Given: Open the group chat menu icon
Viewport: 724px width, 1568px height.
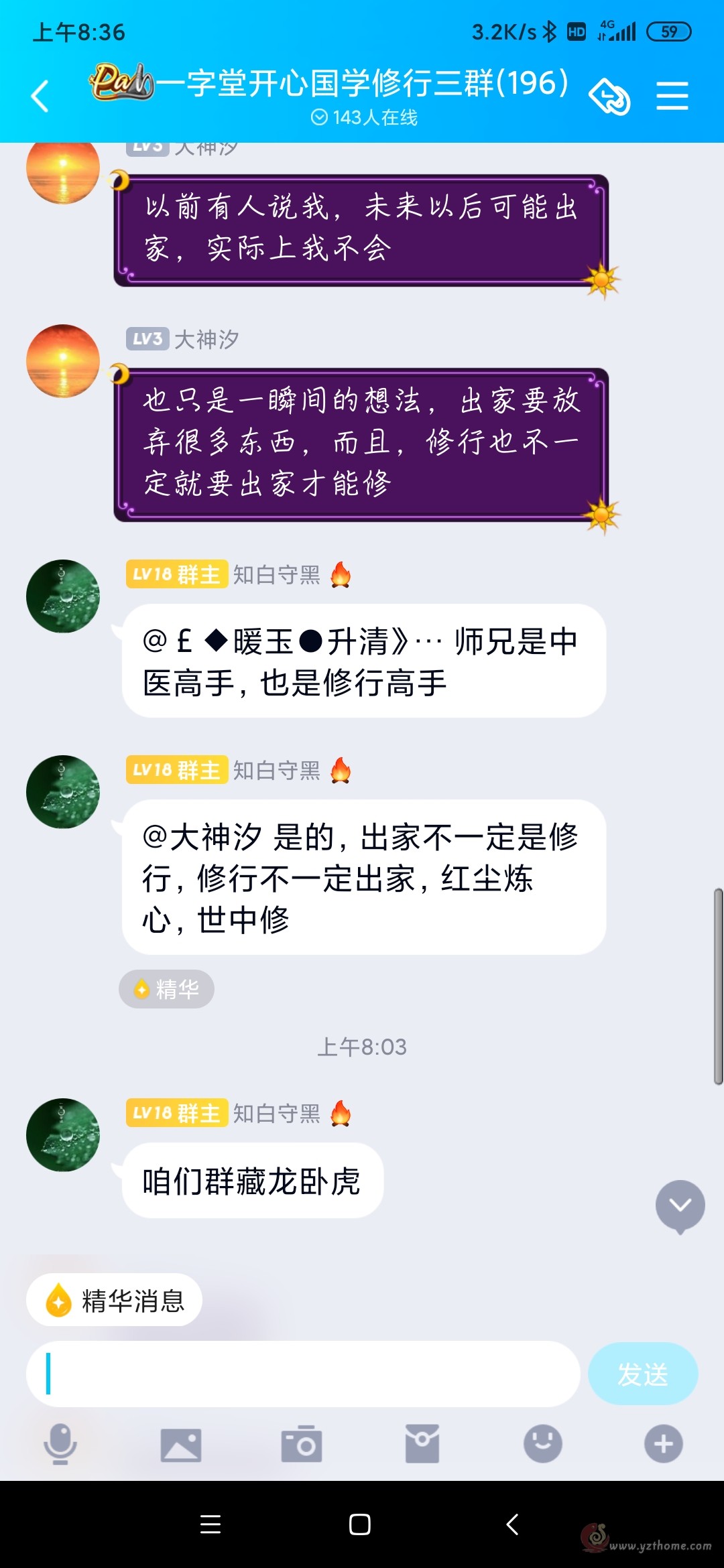Looking at the screenshot, I should coord(672,96).
